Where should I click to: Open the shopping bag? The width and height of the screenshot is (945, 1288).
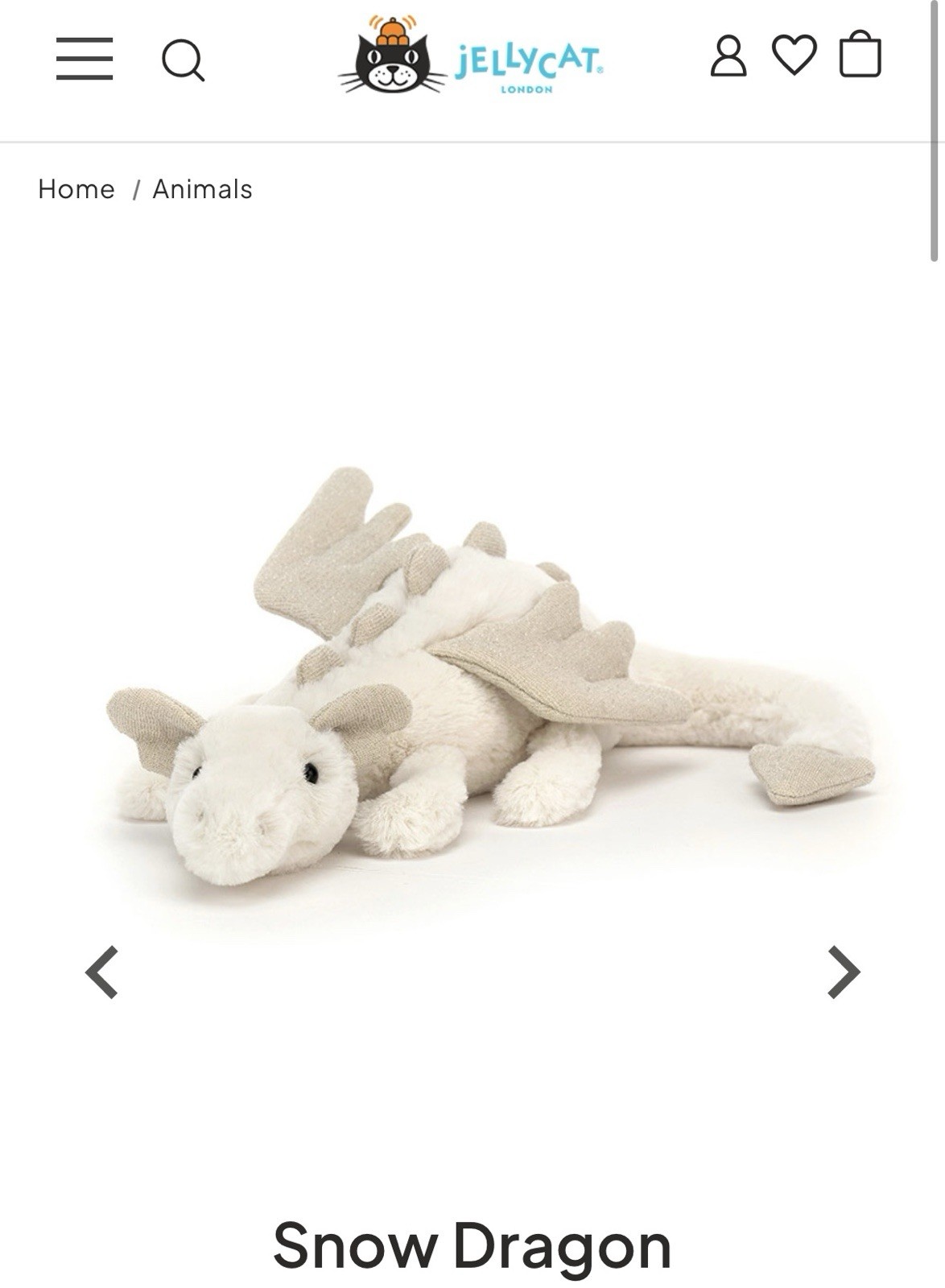[x=860, y=55]
